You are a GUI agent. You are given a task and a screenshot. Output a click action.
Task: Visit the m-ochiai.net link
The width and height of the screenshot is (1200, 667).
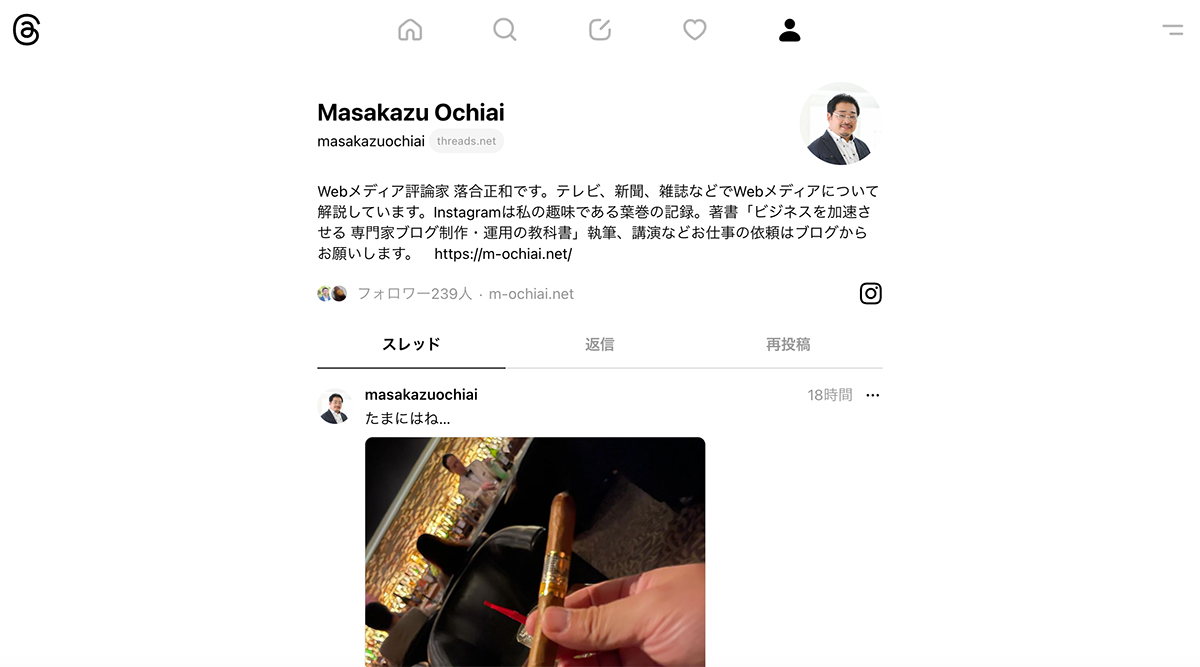pos(531,294)
